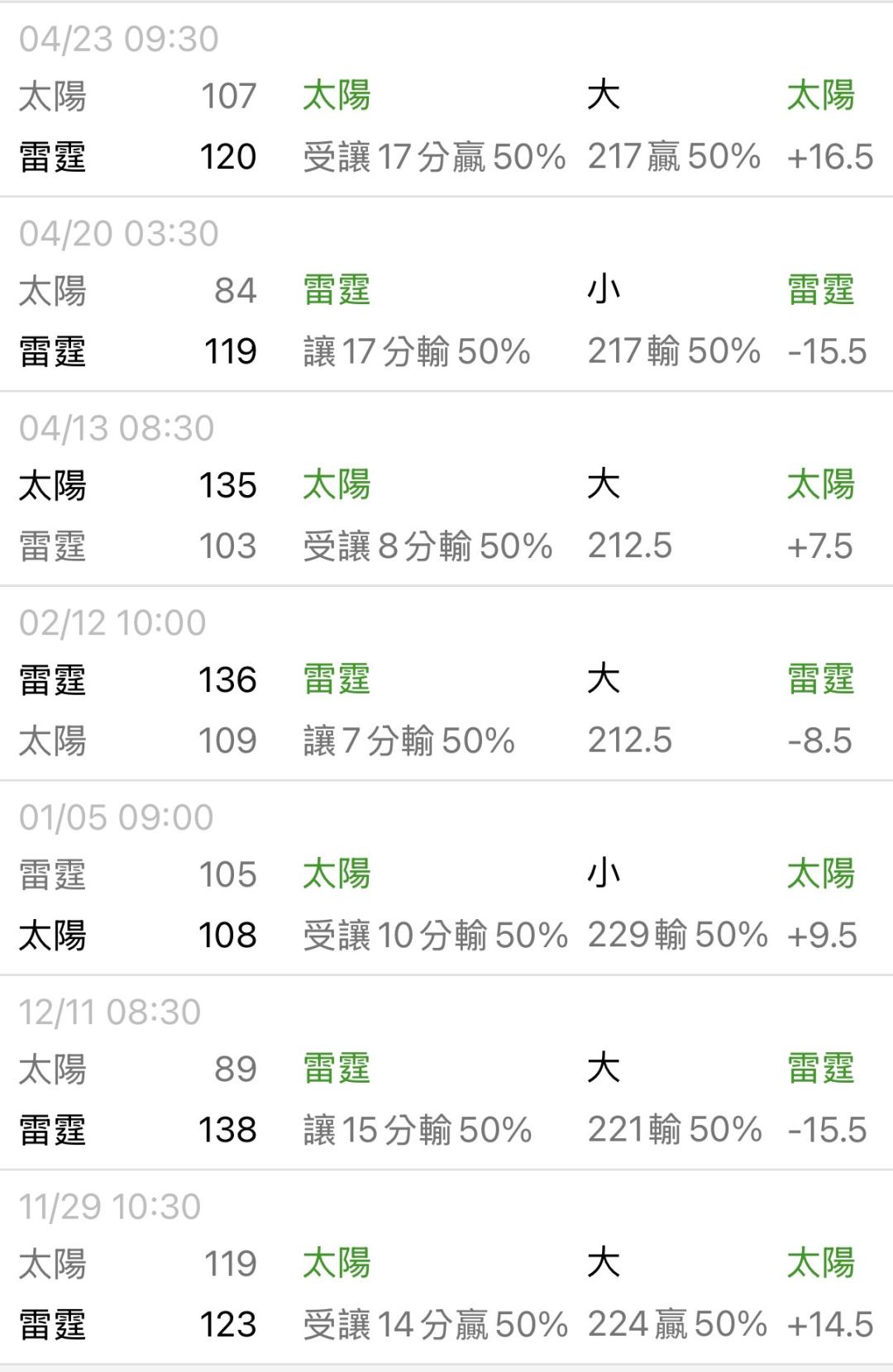Open the 04/23 09:30 match record
The width and height of the screenshot is (893, 1372).
pyautogui.click(x=446, y=99)
